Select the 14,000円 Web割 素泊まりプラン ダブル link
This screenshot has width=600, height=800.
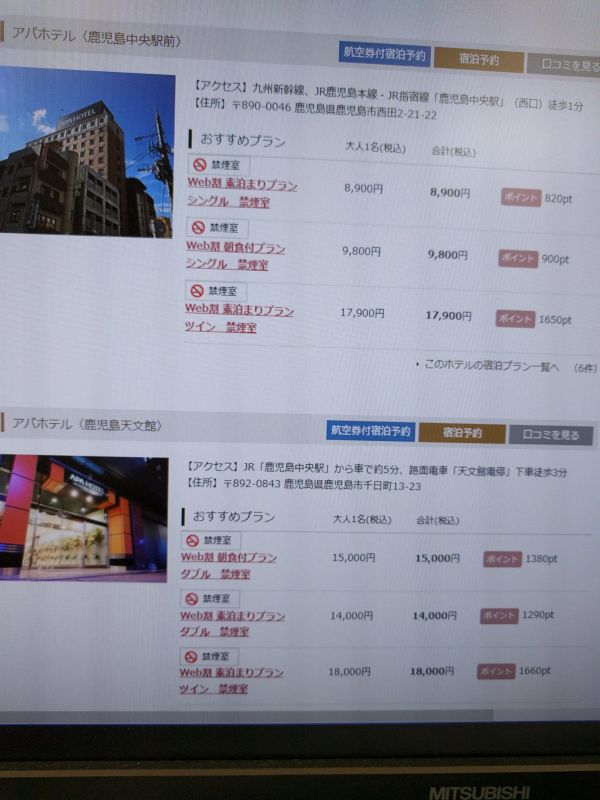(x=232, y=615)
